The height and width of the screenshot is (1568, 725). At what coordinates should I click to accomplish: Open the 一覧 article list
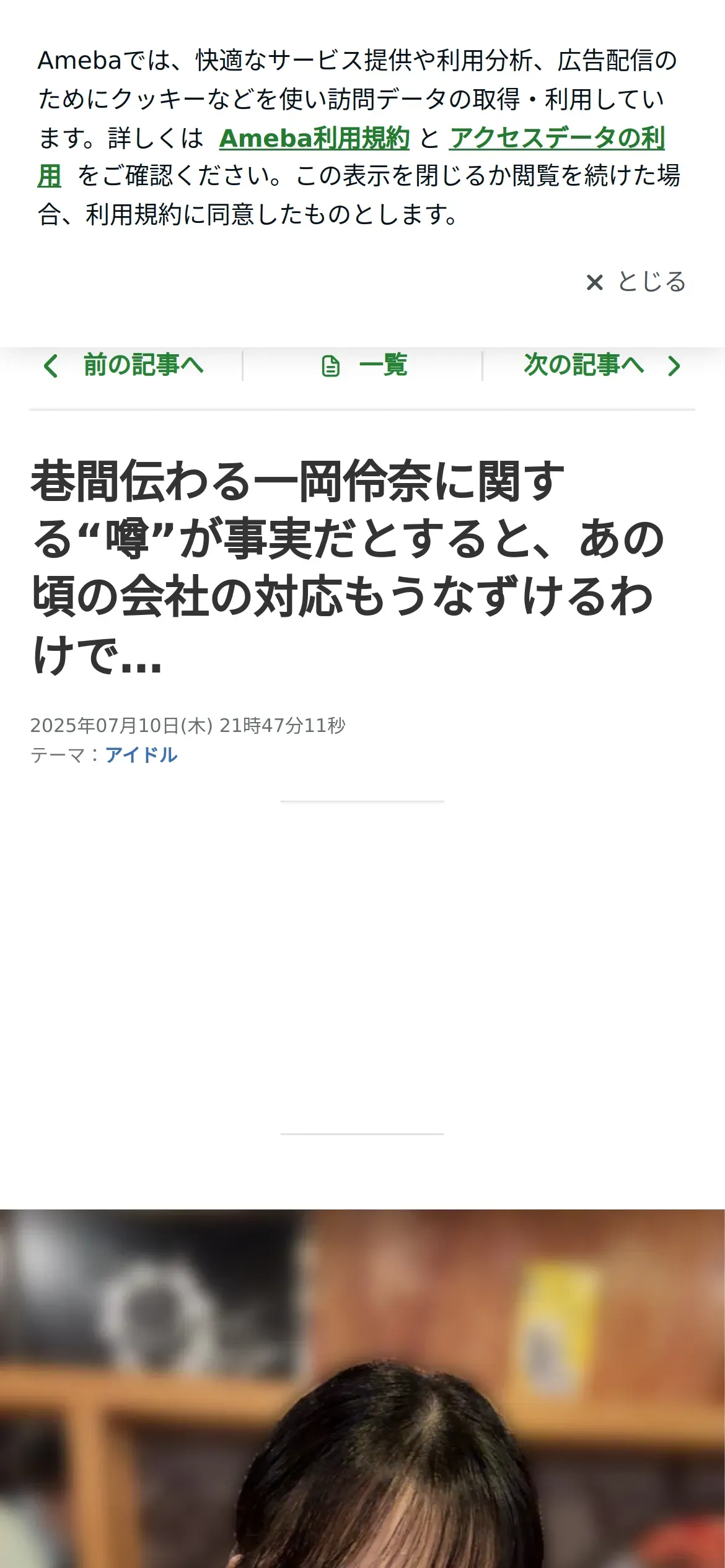(363, 365)
